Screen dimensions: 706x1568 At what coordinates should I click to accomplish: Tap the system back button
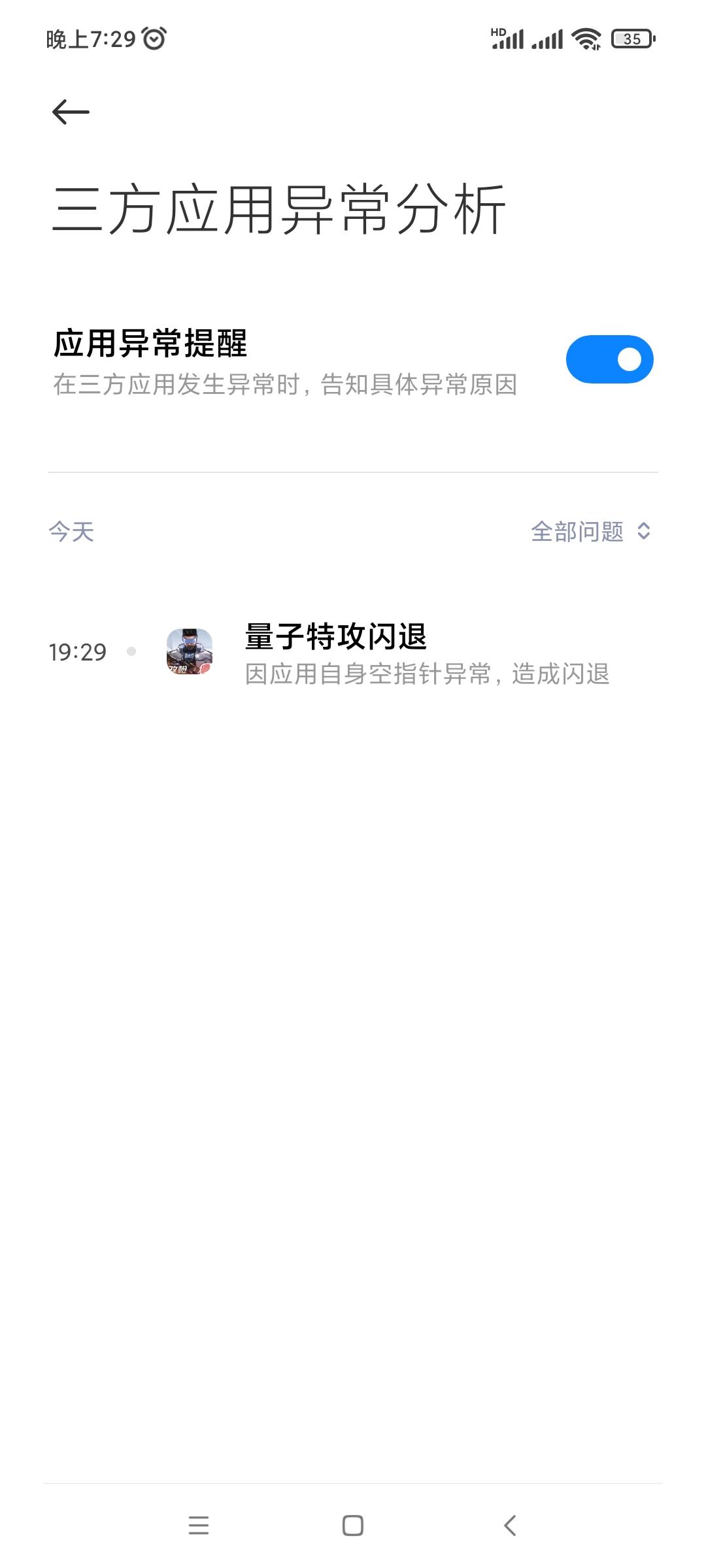(511, 1526)
